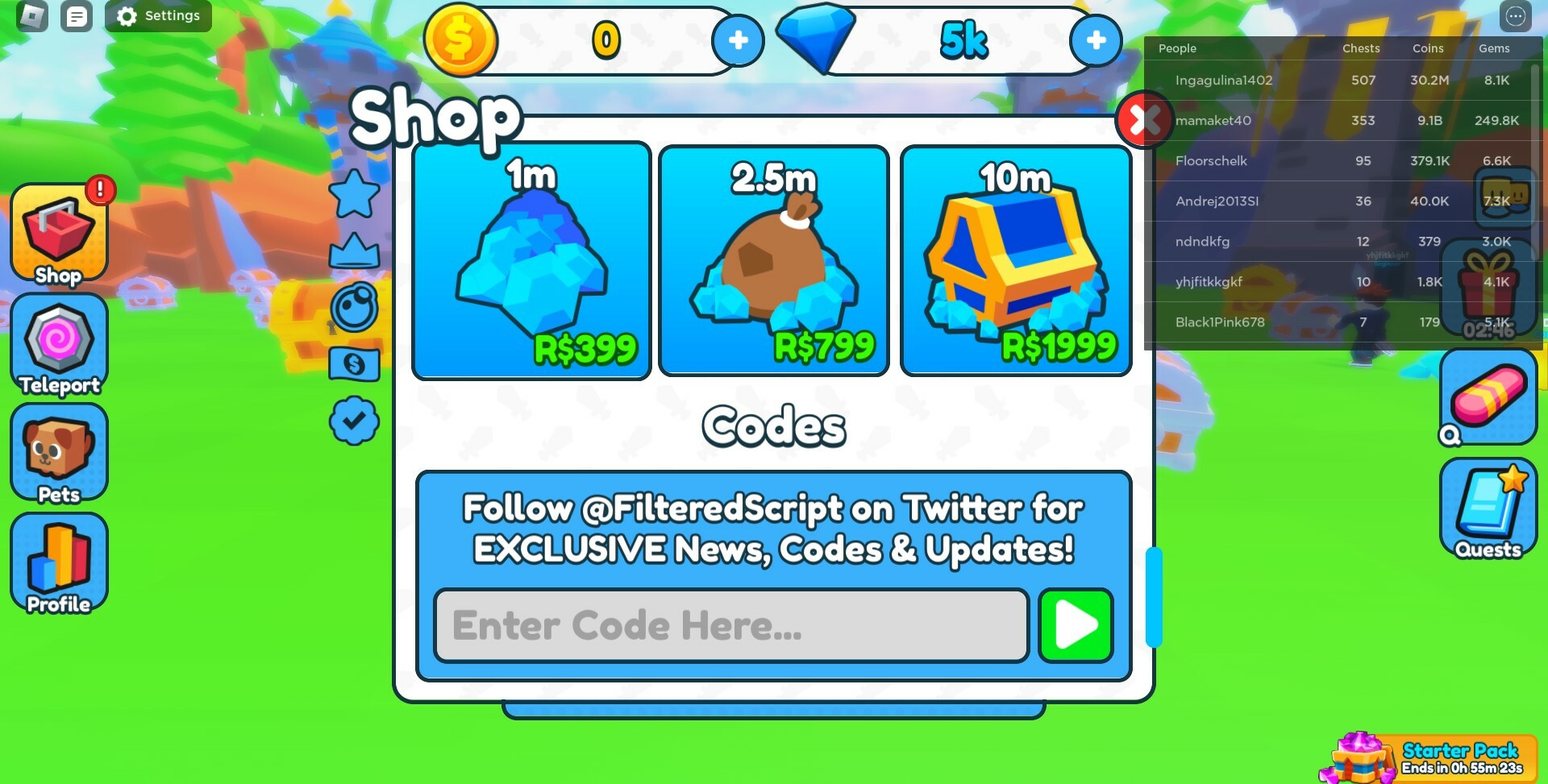1548x784 pixels.
Task: Add more gems with the plus button
Action: [x=1095, y=40]
